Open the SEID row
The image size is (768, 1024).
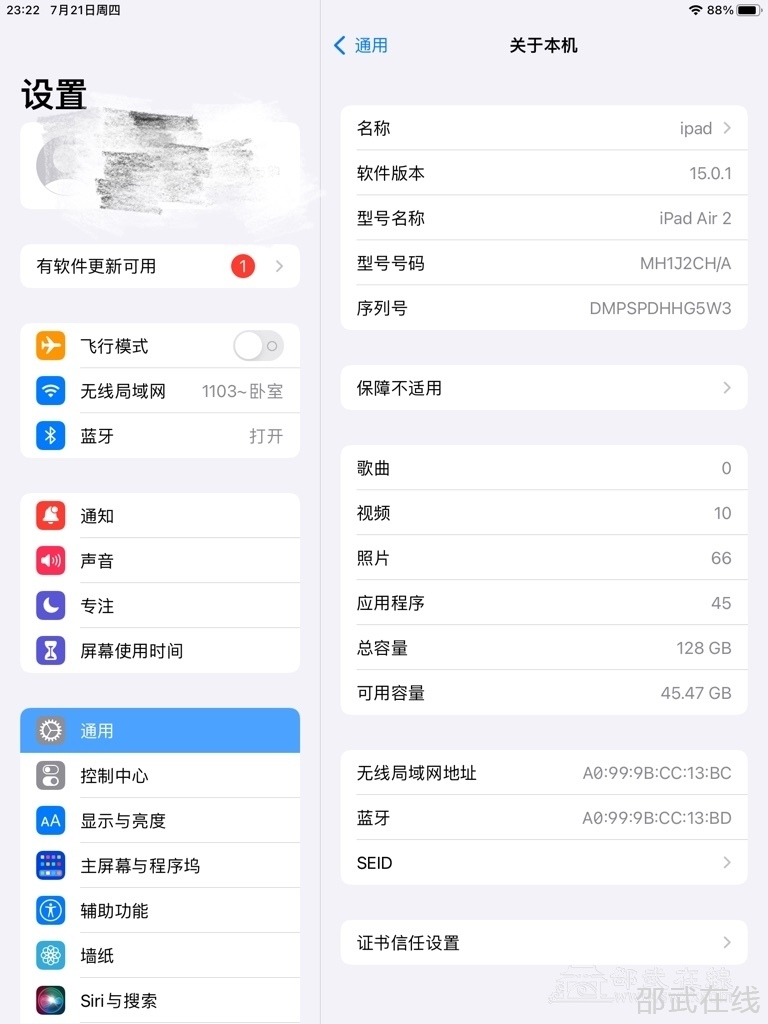(543, 863)
